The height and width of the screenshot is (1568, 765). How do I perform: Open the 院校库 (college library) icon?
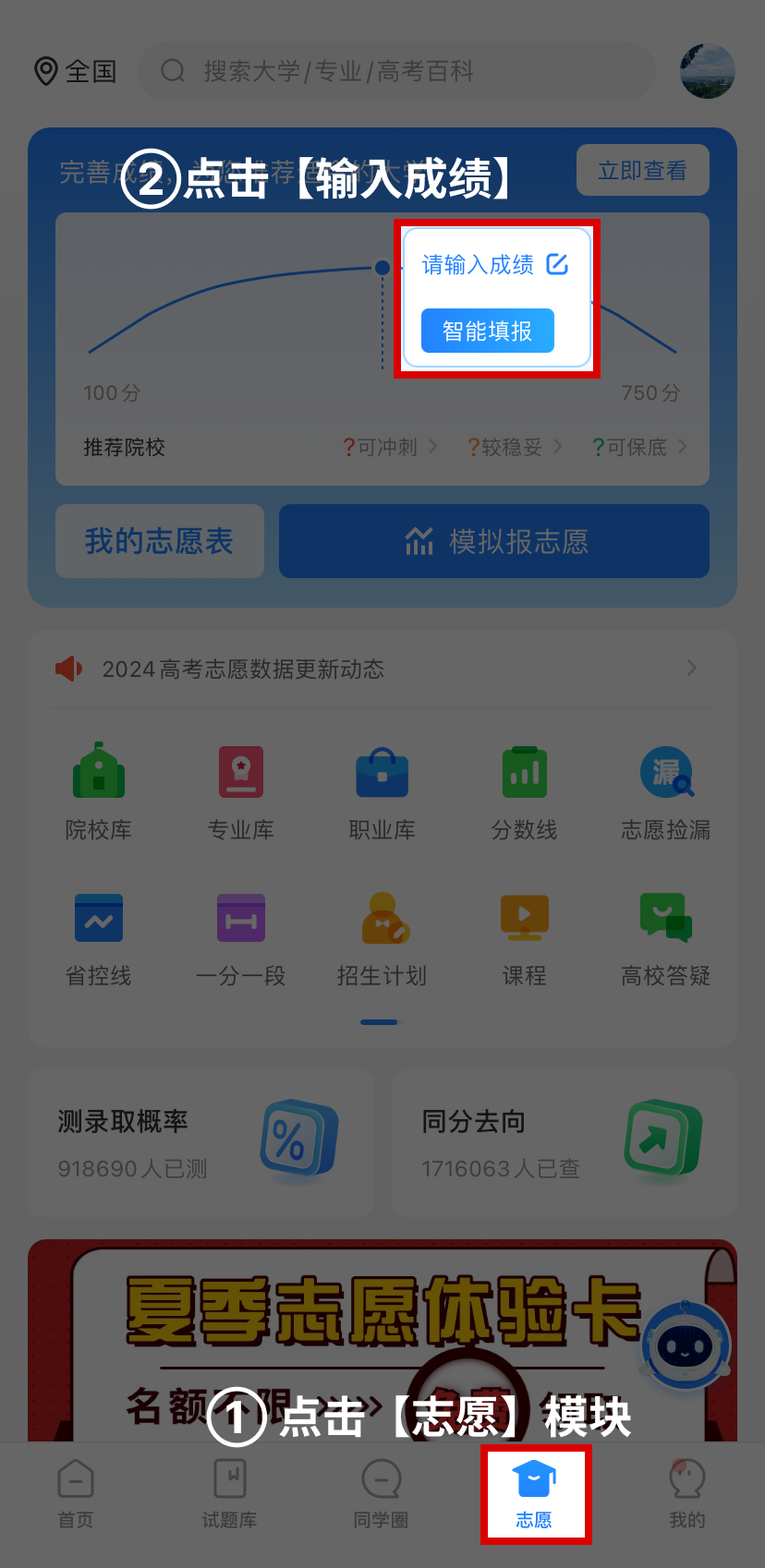click(99, 790)
